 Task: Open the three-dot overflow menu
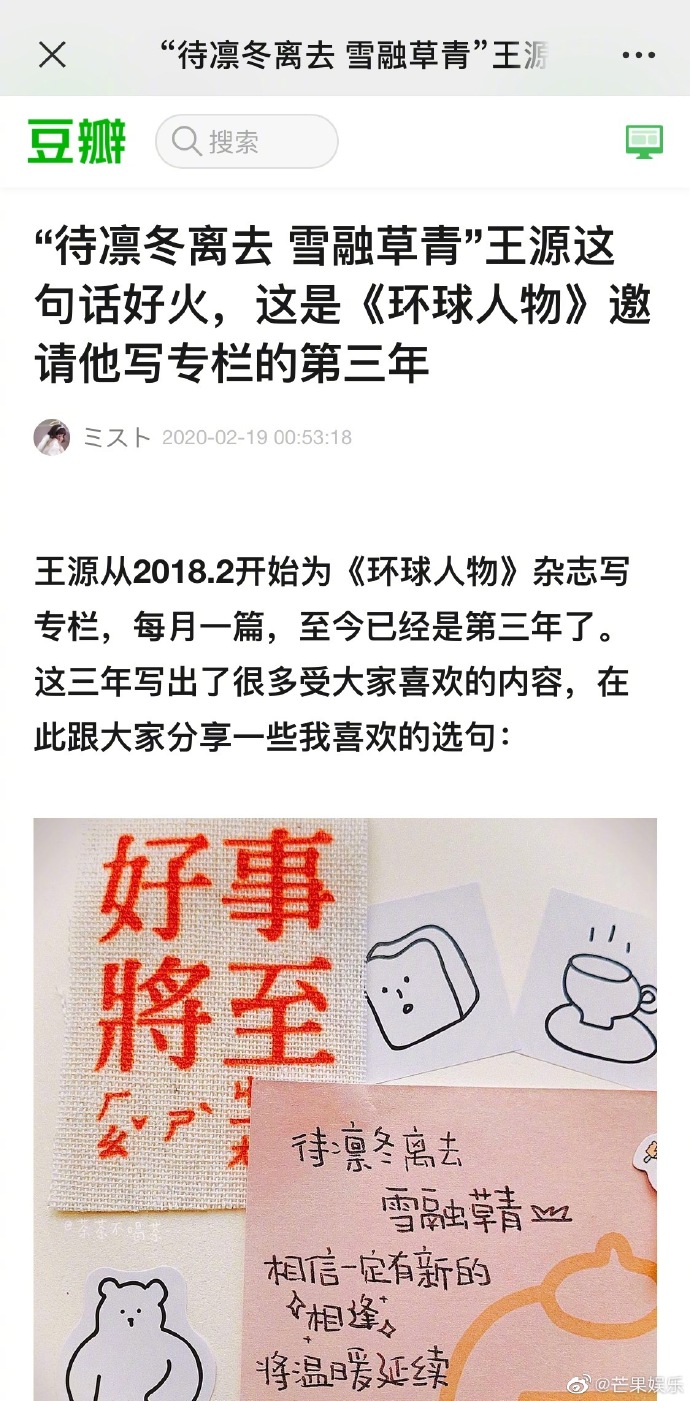(x=638, y=55)
